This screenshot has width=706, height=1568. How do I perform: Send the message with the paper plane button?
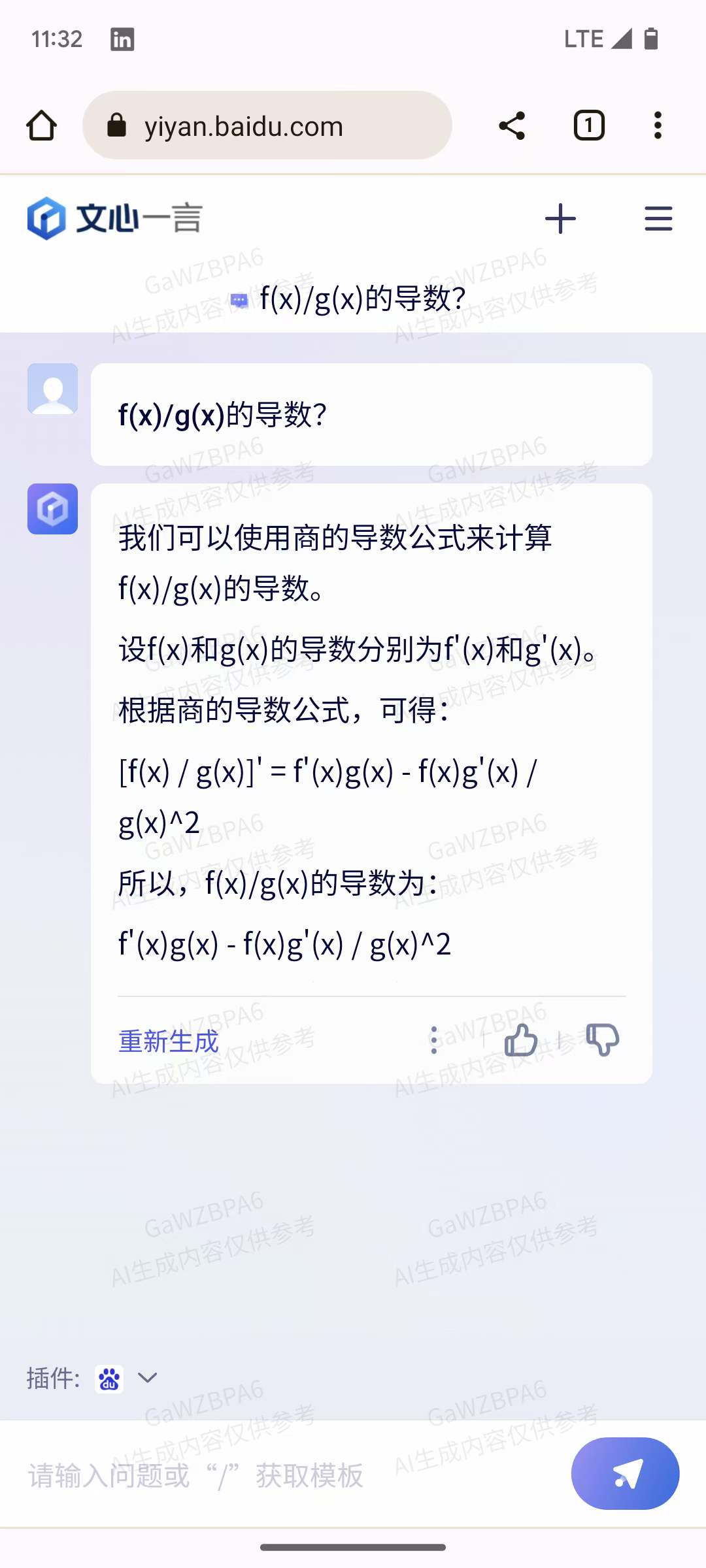coord(626,1474)
